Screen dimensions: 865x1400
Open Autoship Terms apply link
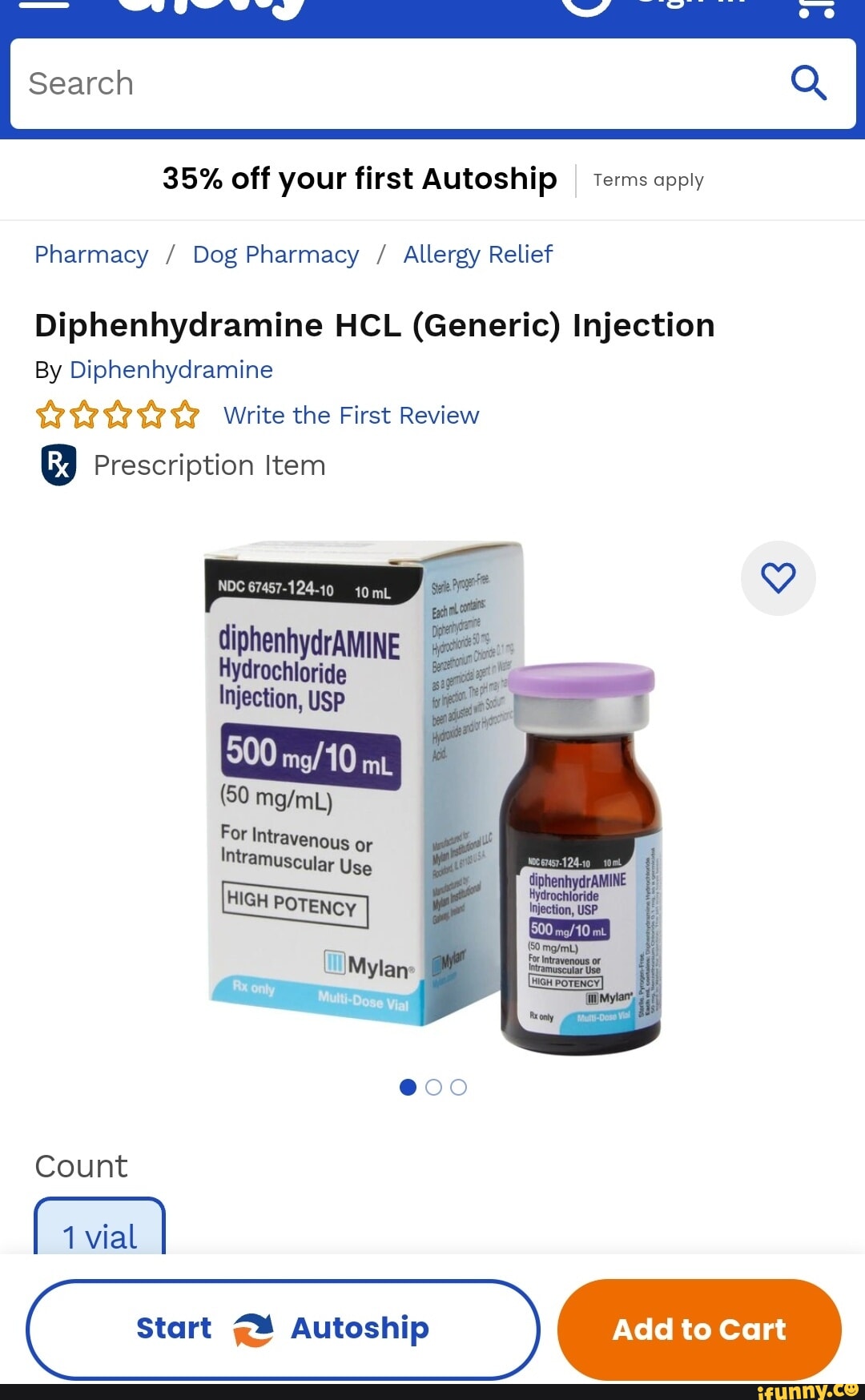pyautogui.click(x=648, y=180)
